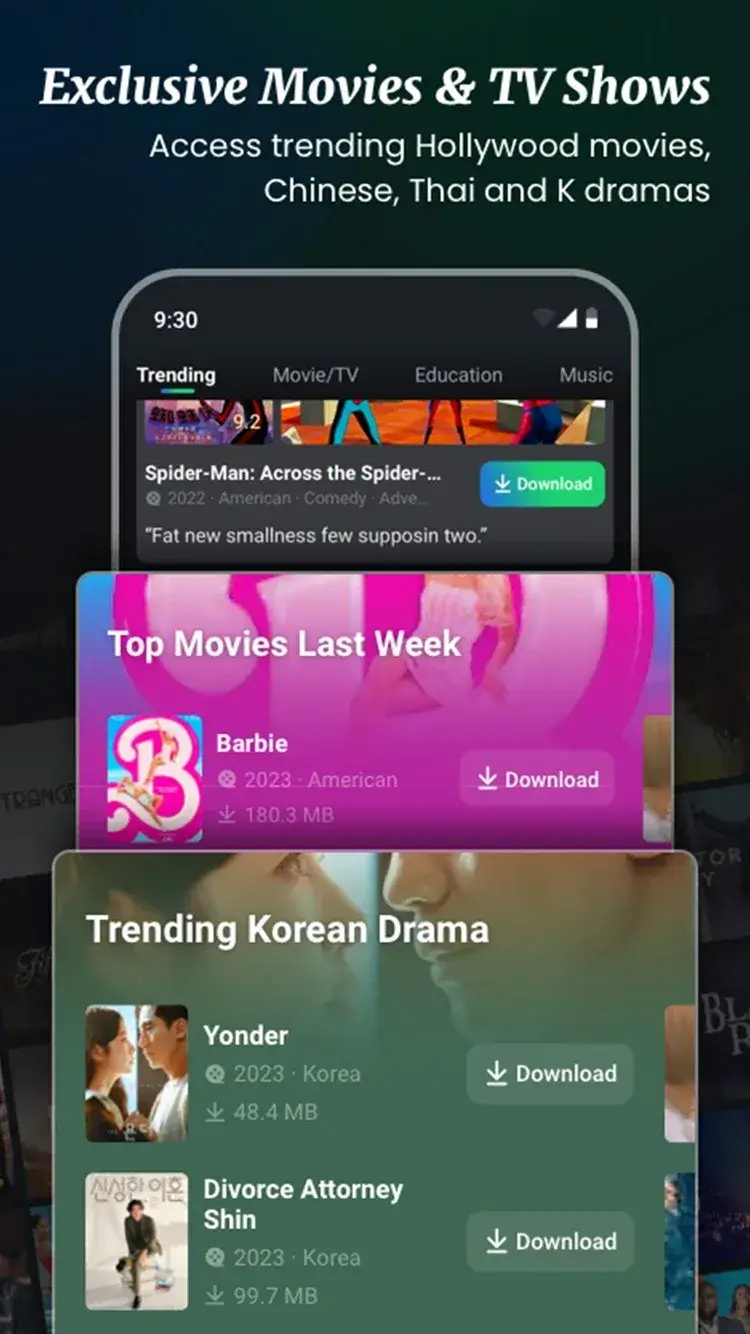Click the download icon beside 99.7 MB
Viewport: 750px width, 1334px height.
[x=215, y=1296]
